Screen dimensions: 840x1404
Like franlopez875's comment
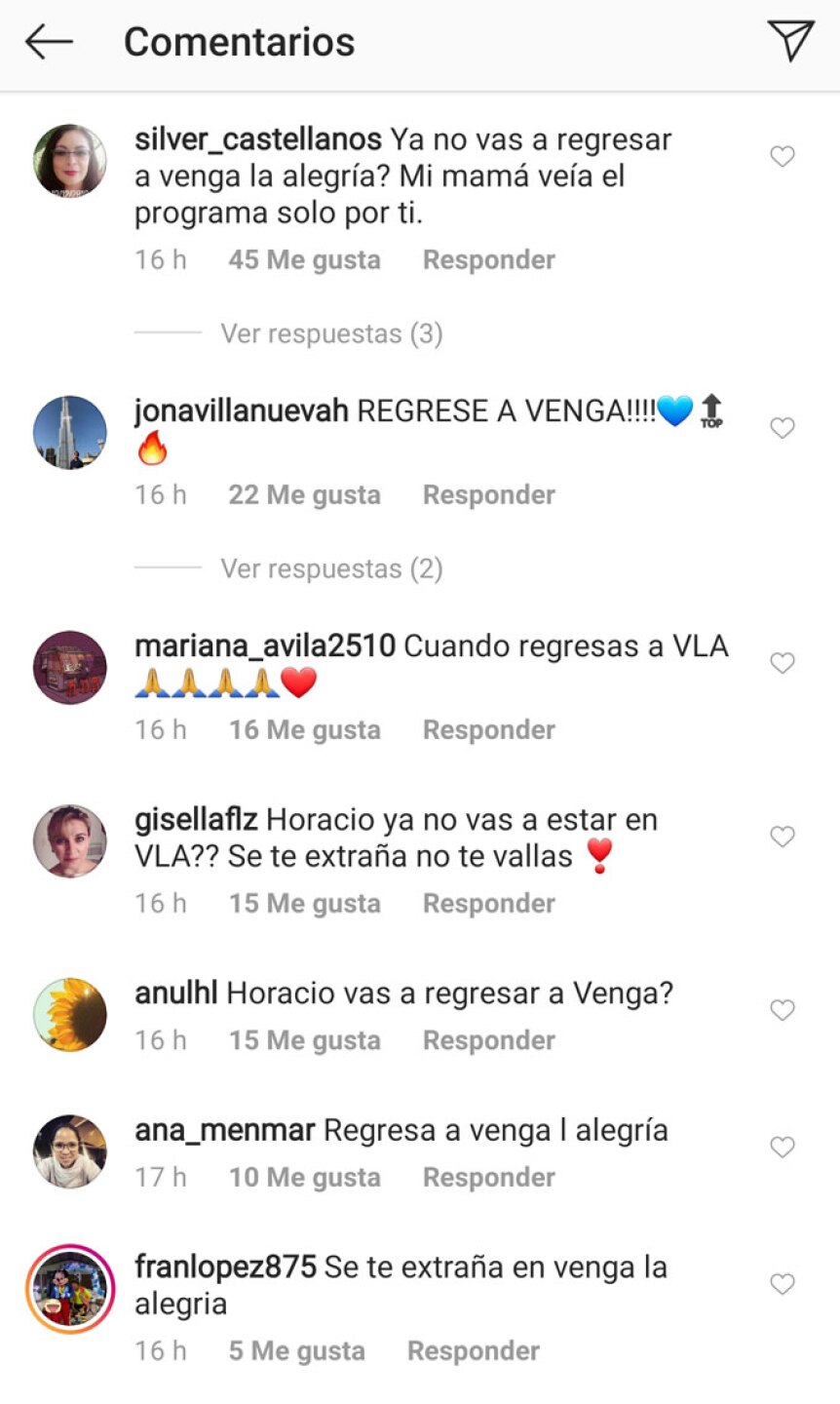pyautogui.click(x=783, y=1284)
